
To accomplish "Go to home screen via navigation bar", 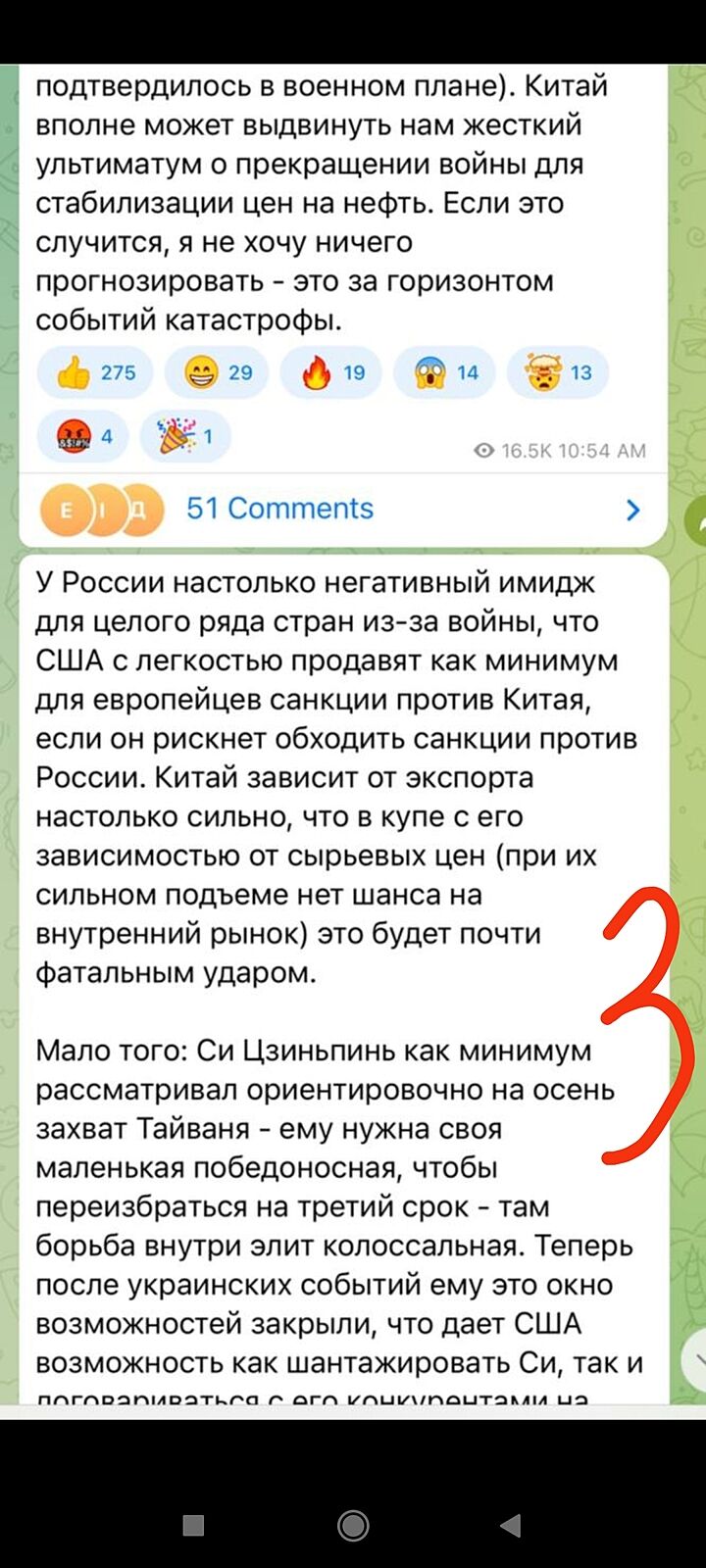I will tap(353, 1525).
